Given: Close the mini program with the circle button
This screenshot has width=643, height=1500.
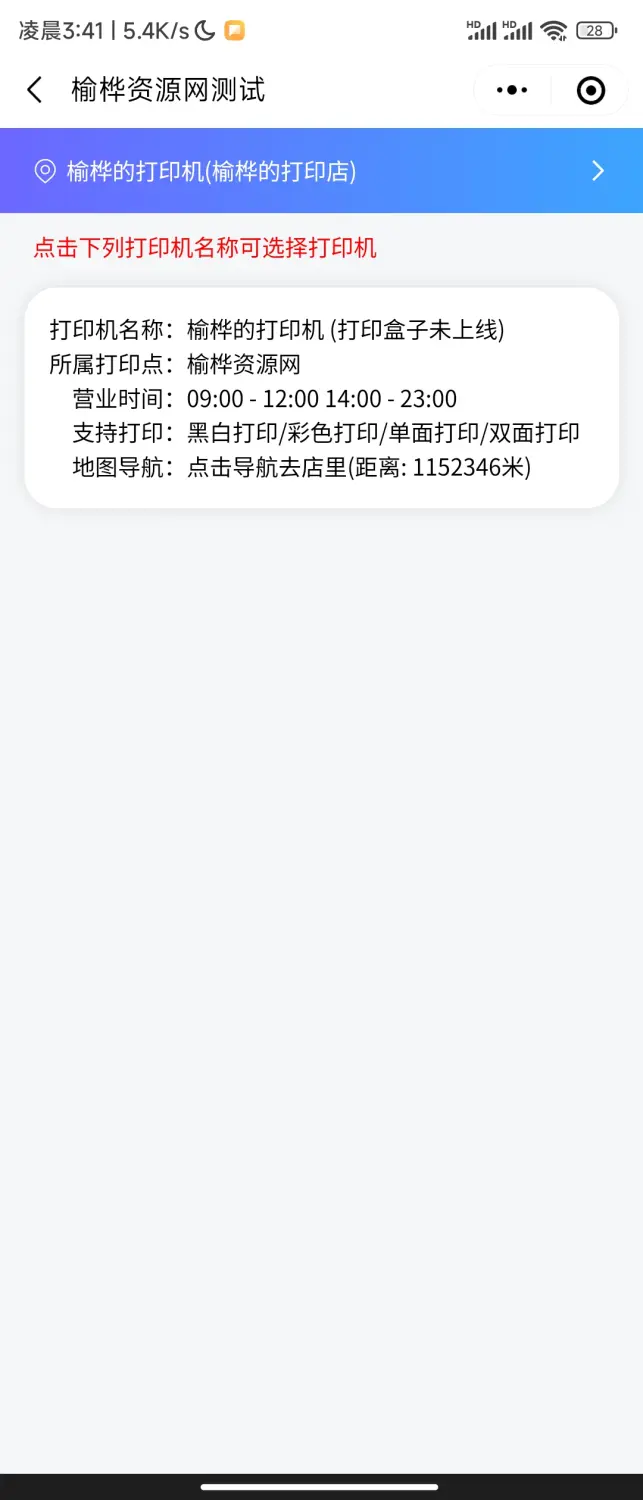Looking at the screenshot, I should (591, 90).
